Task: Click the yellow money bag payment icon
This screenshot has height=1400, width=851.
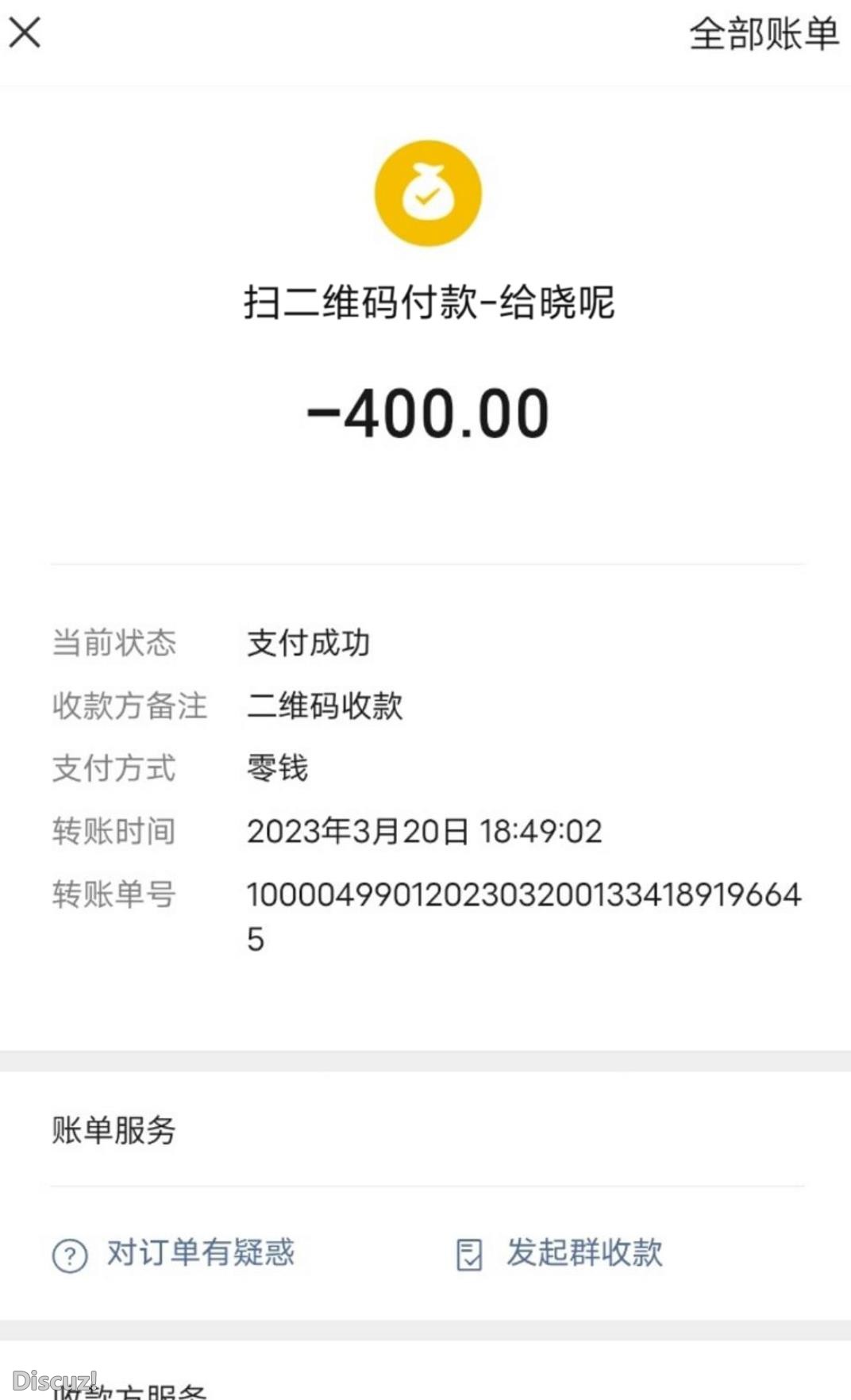Action: tap(428, 193)
